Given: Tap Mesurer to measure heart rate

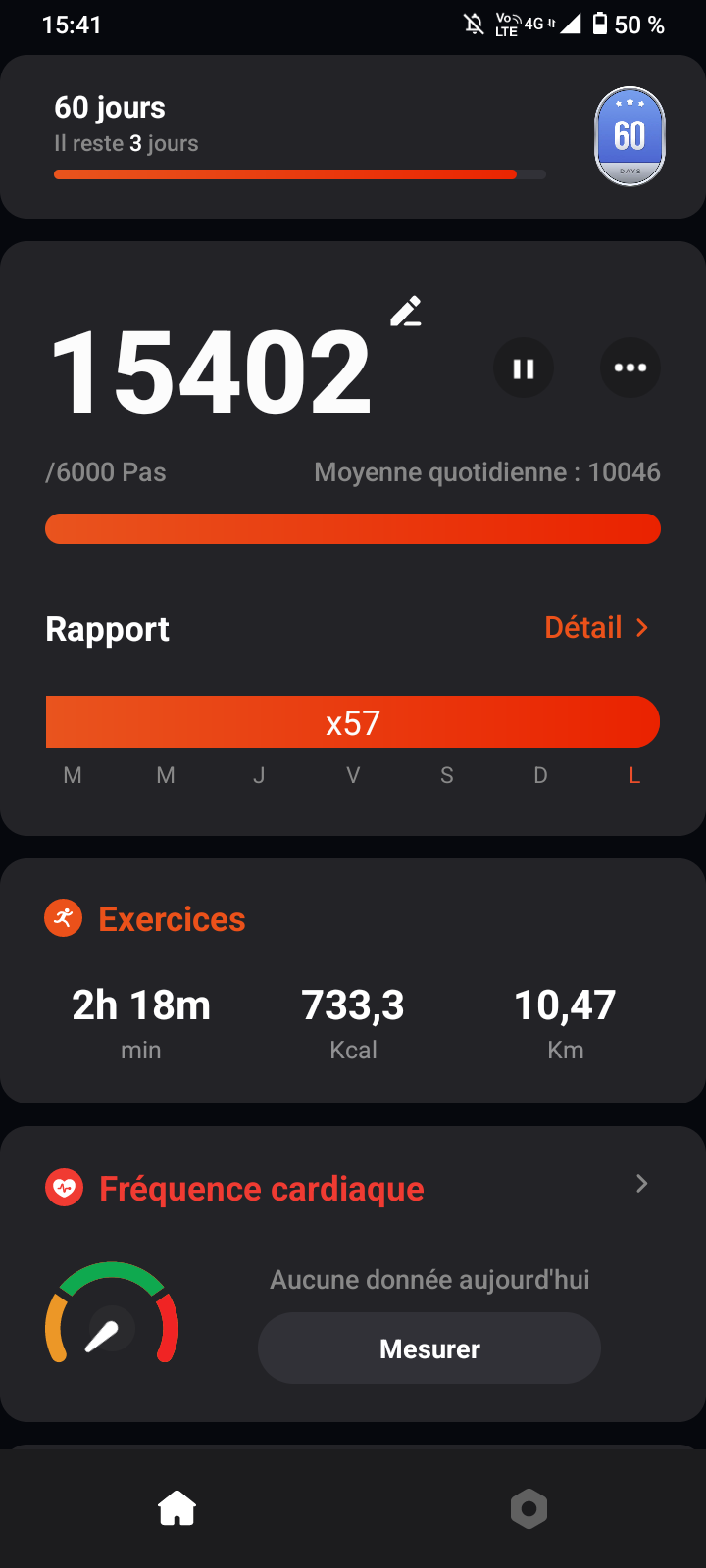Looking at the screenshot, I should [429, 1348].
